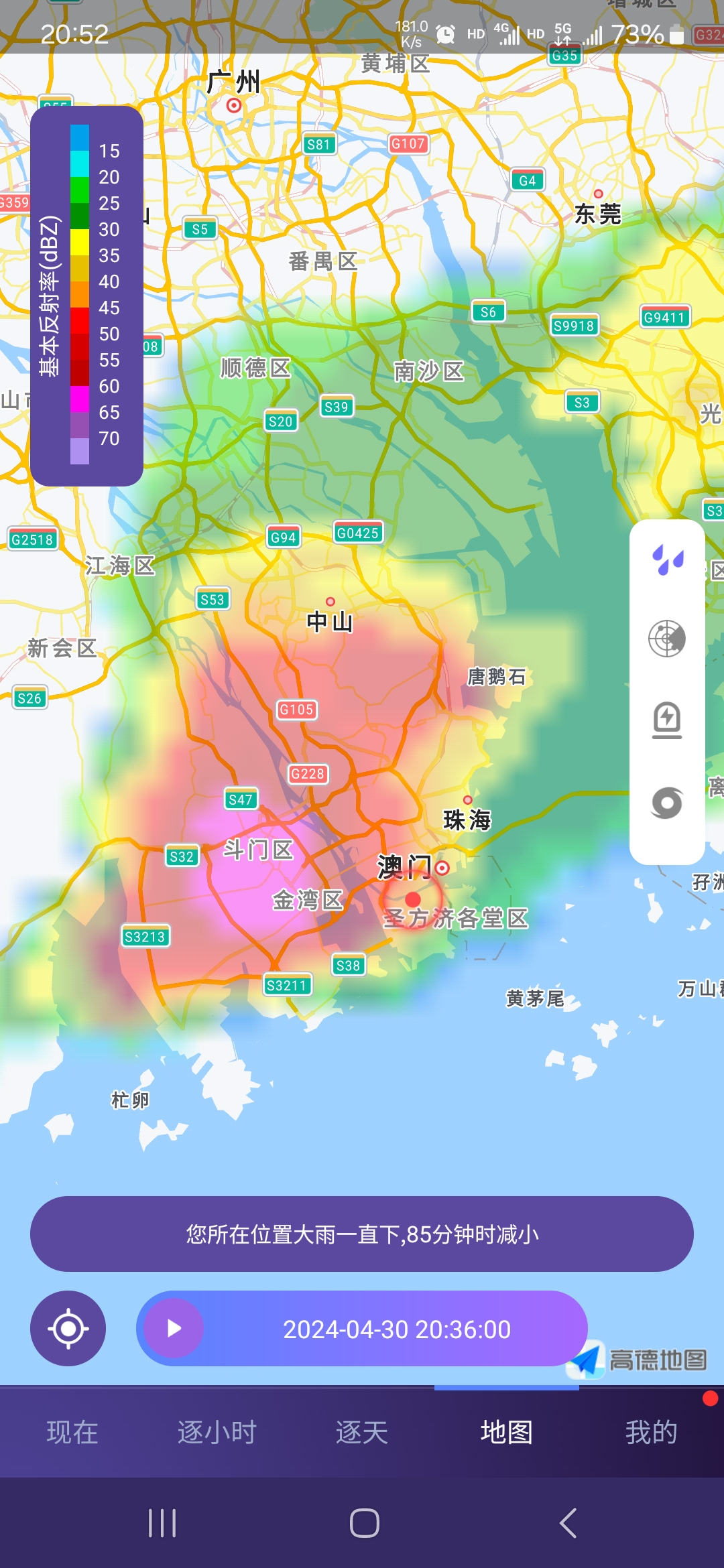Viewport: 724px width, 1568px height.
Task: Go back with the system back button
Action: coord(568,1523)
